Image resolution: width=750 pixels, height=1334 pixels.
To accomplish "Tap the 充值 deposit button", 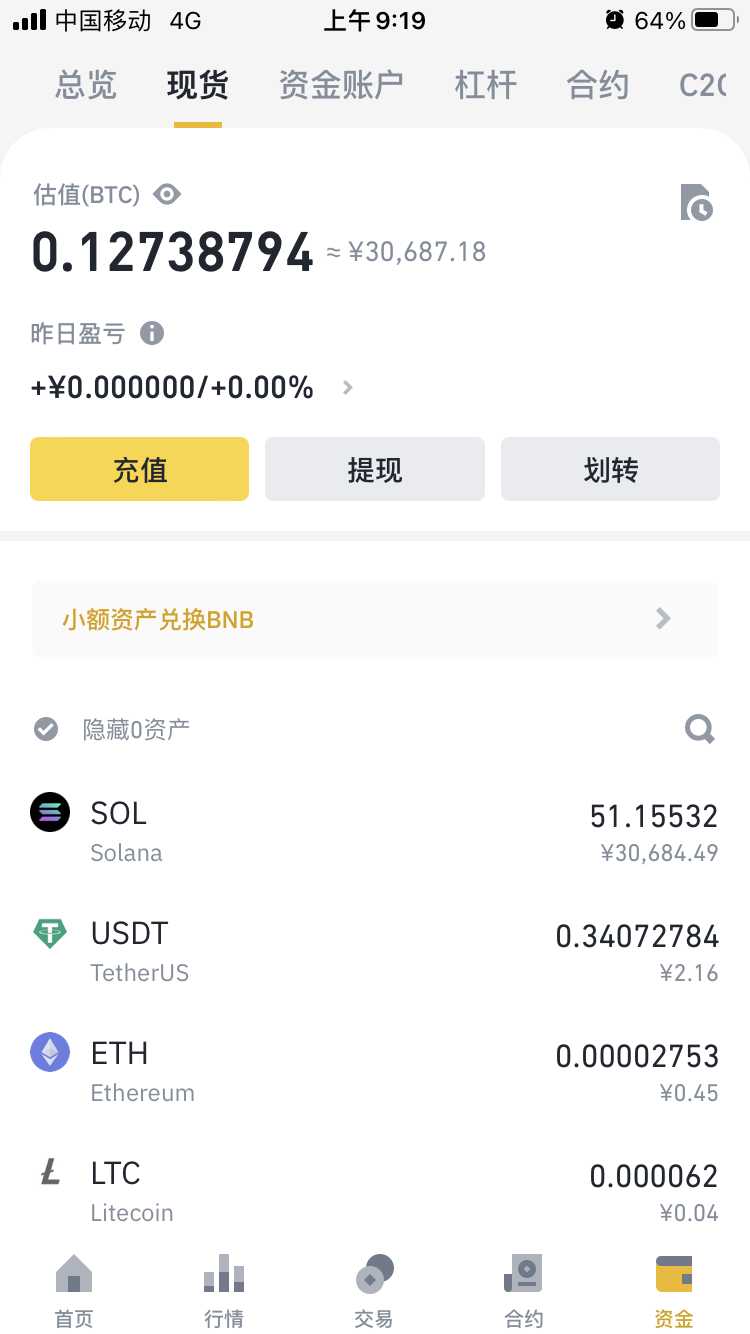I will pyautogui.click(x=140, y=469).
